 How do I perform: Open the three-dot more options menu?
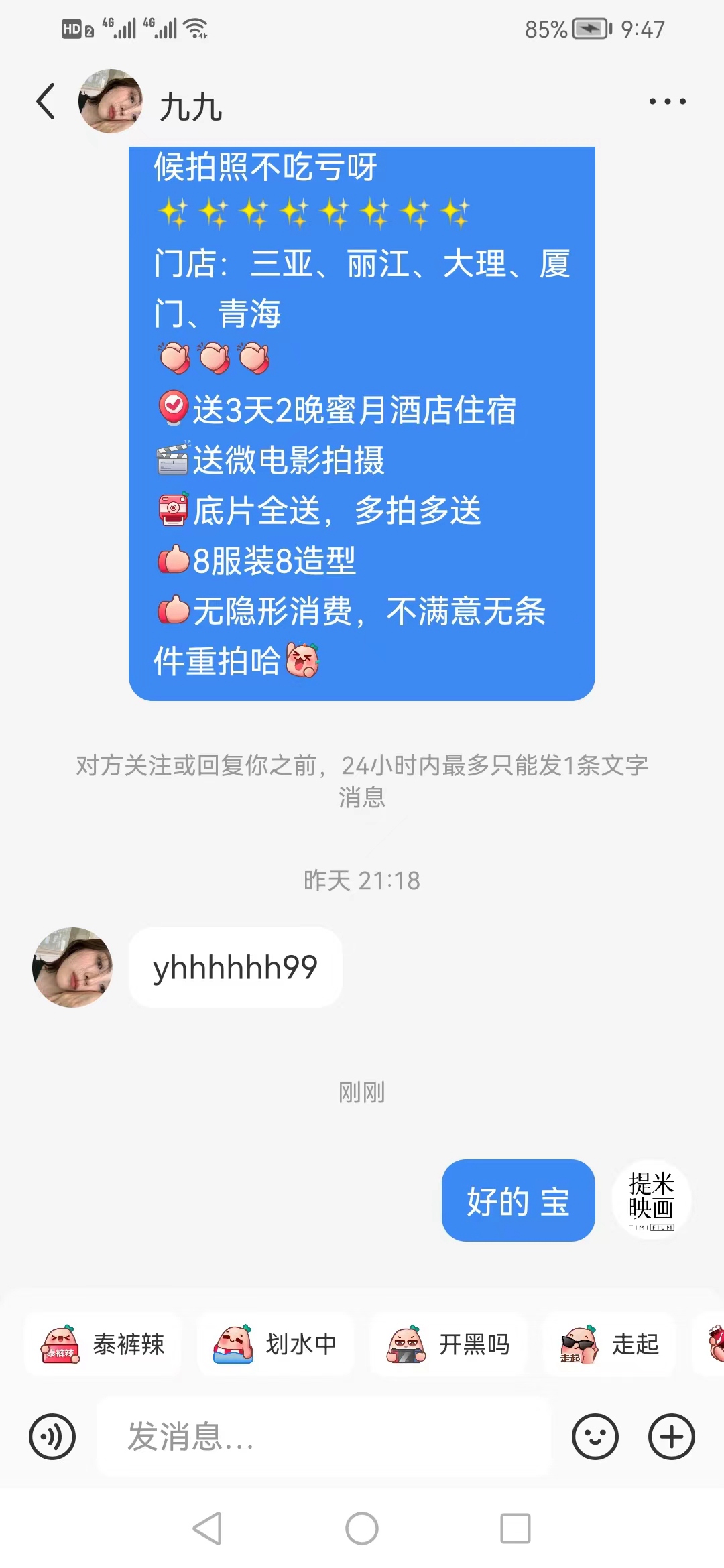(667, 102)
